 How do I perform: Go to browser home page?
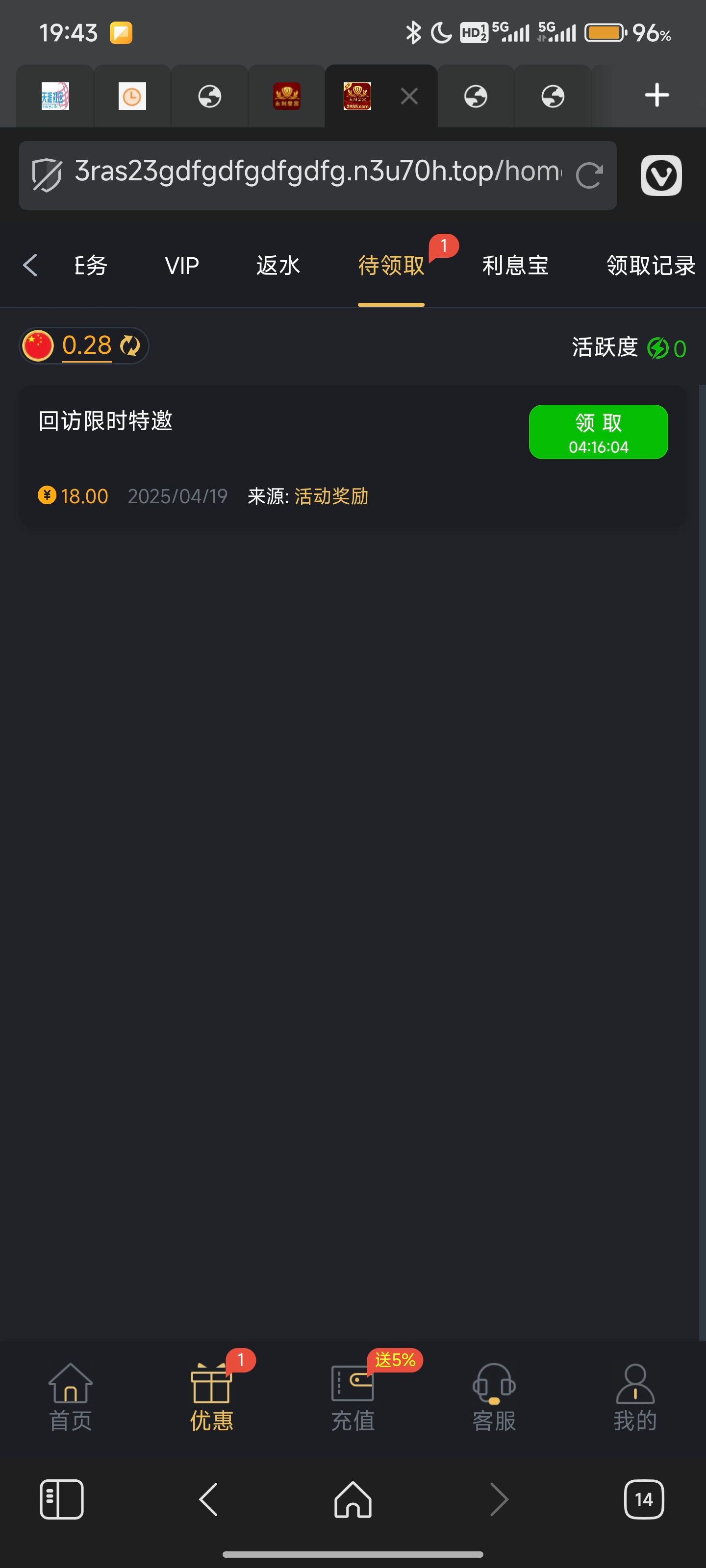click(353, 1499)
